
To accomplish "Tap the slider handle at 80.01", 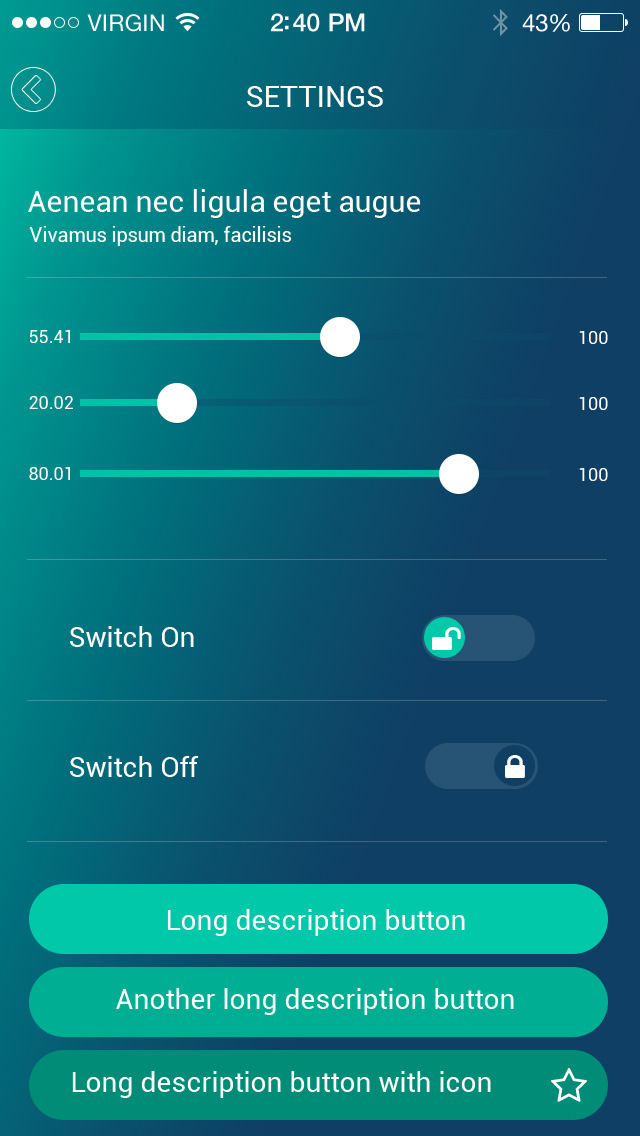I will 459,474.
